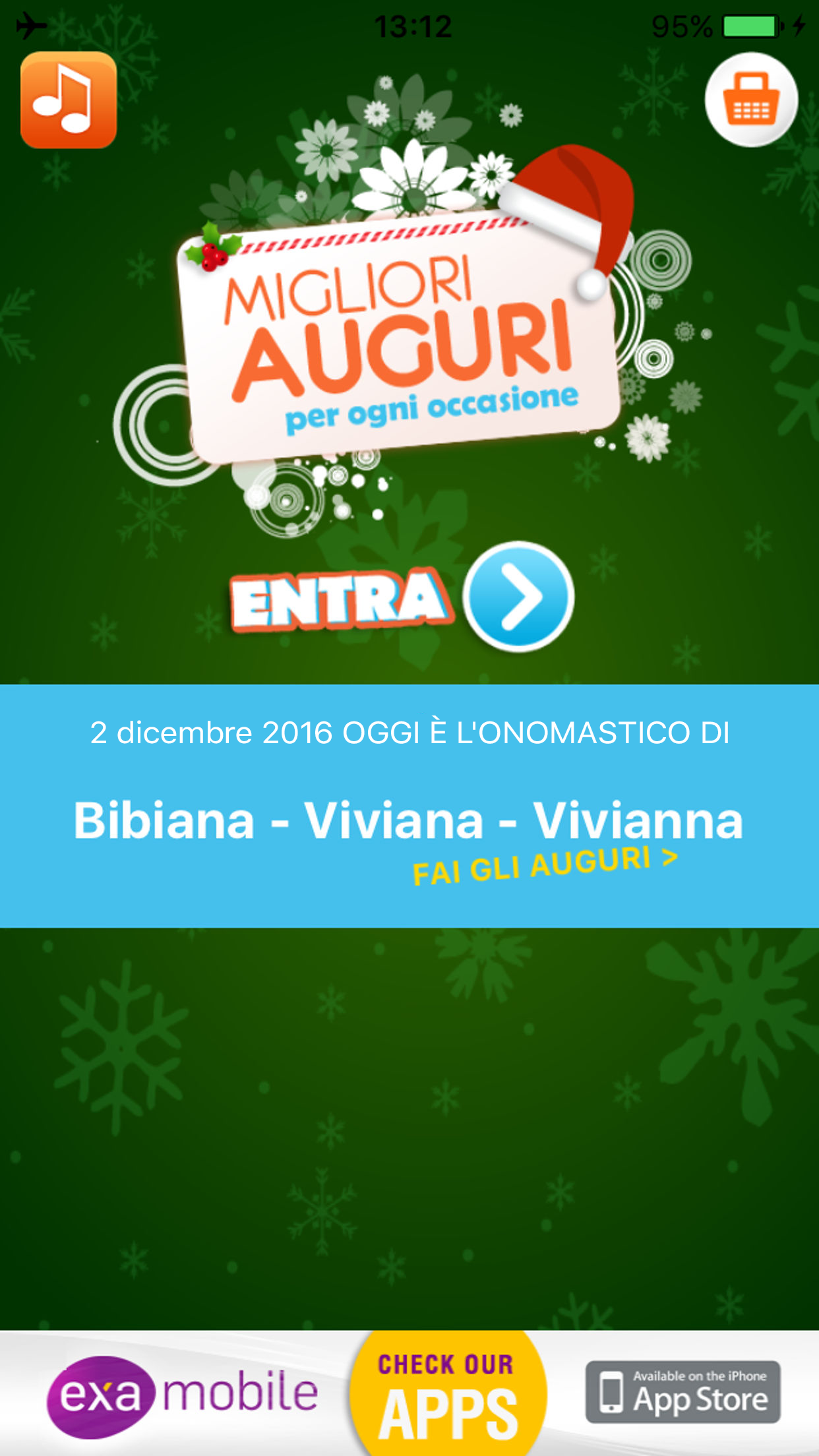Open the shopping basket store
Viewport: 819px width, 1456px height.
pos(751,100)
